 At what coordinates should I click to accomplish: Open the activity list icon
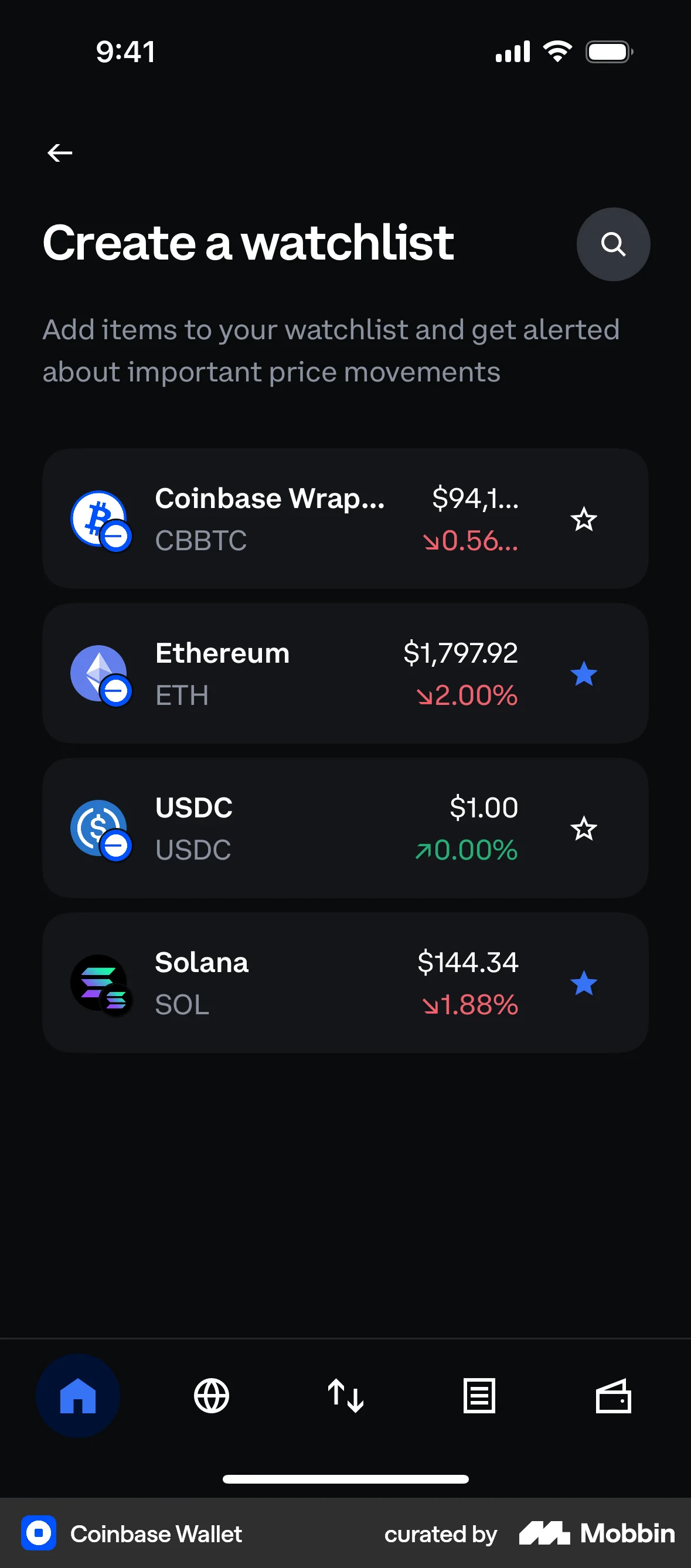pos(479,1396)
